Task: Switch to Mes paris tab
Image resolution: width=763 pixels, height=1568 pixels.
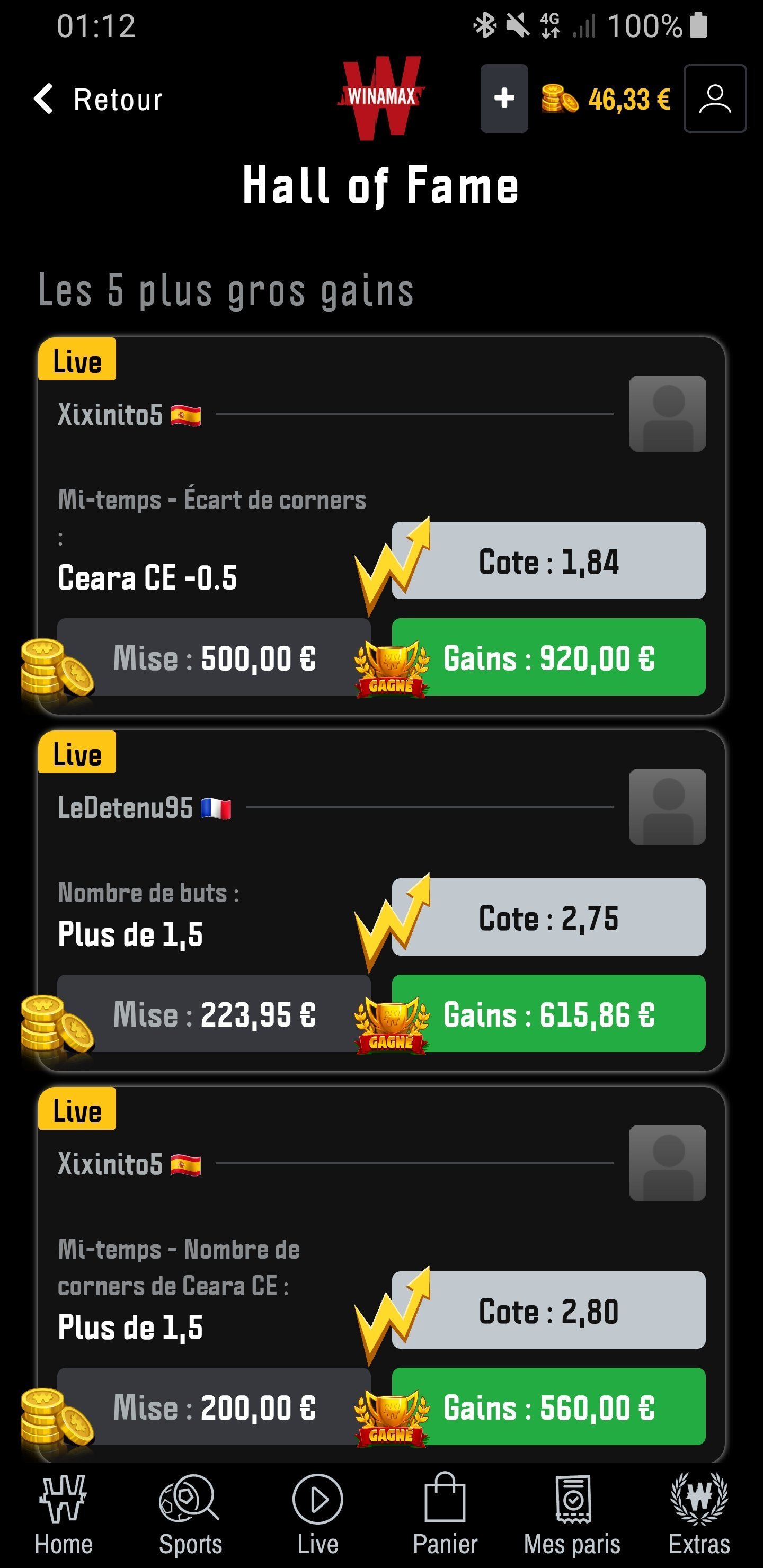Action: 572,1514
